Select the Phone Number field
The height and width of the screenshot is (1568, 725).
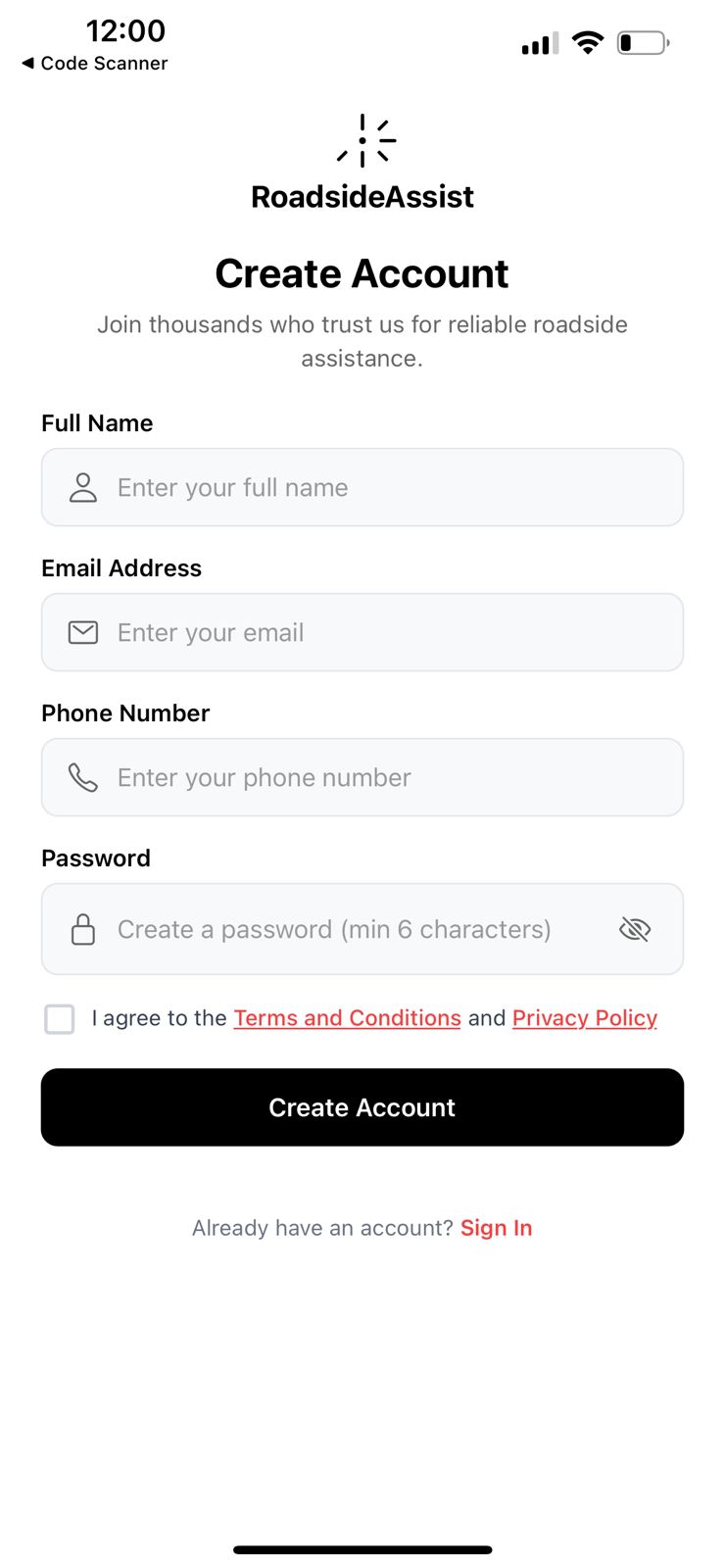click(362, 777)
